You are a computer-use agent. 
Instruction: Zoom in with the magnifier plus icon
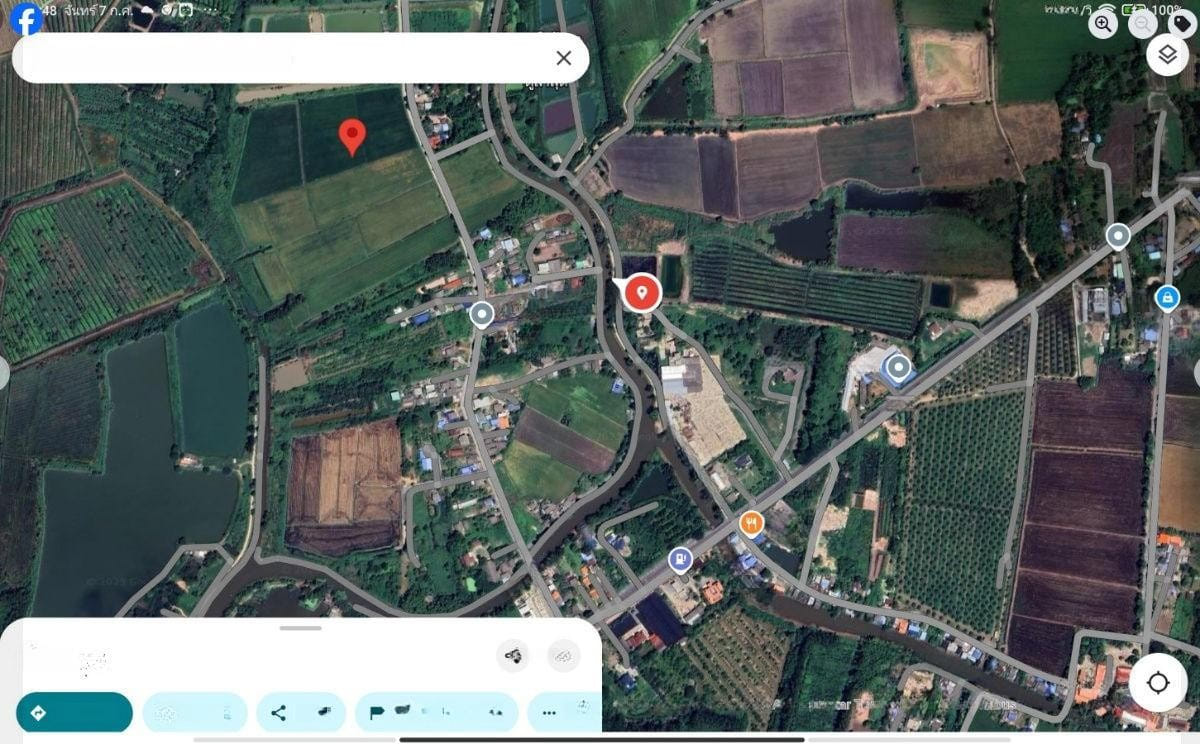(x=1103, y=25)
